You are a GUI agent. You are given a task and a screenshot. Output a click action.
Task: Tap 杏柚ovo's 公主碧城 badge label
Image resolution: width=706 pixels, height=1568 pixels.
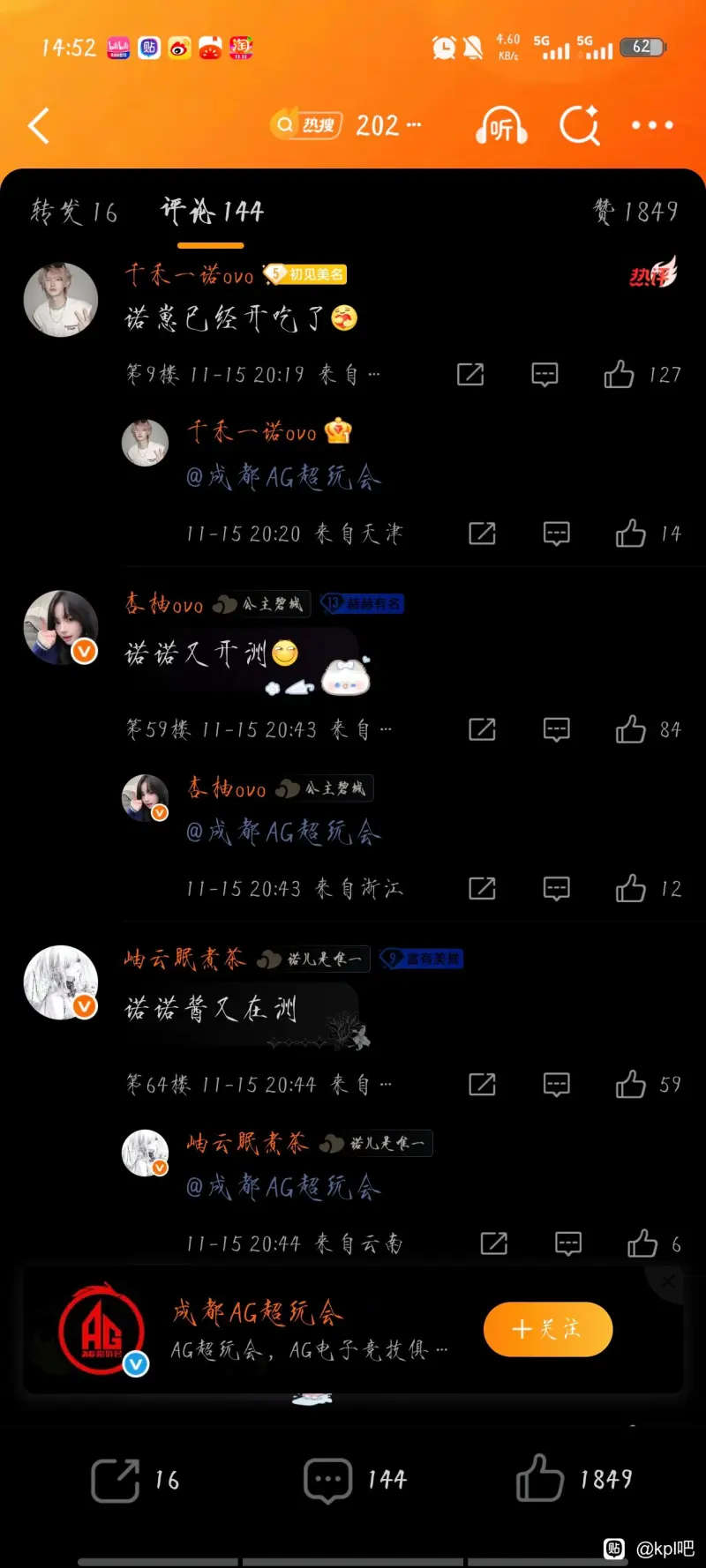[x=274, y=604]
